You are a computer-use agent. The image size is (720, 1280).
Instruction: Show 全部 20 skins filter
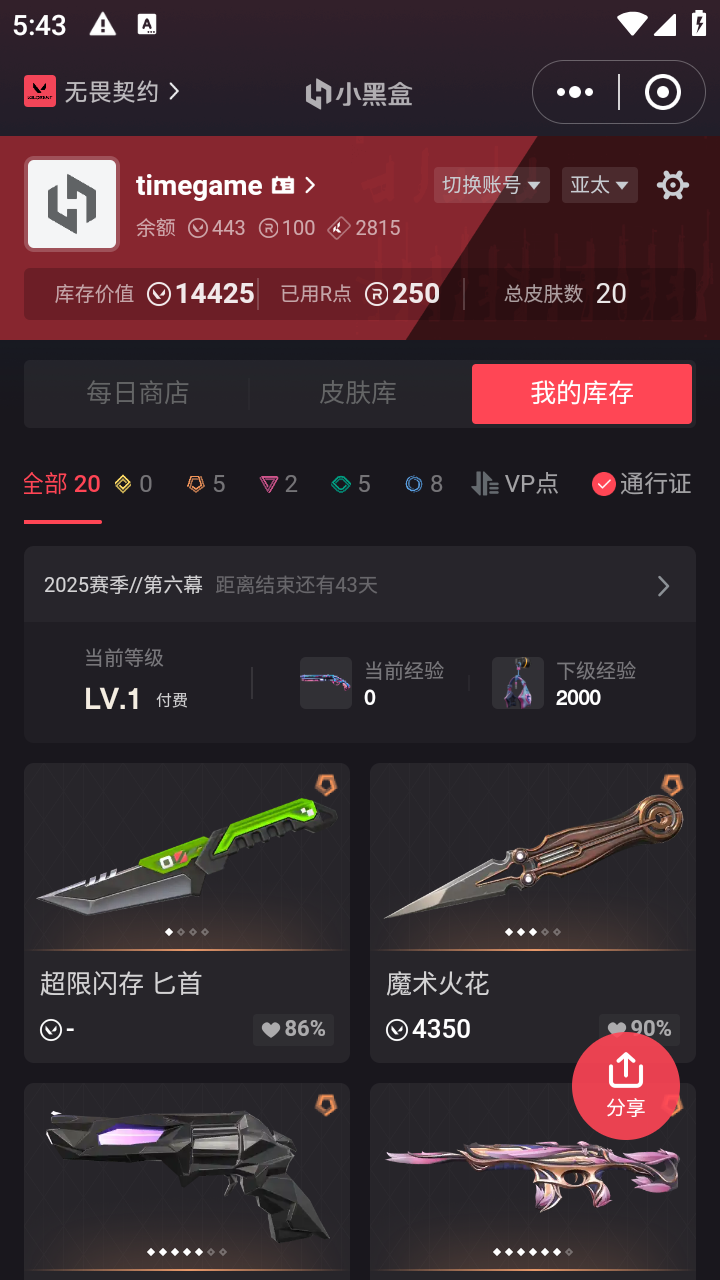(62, 484)
